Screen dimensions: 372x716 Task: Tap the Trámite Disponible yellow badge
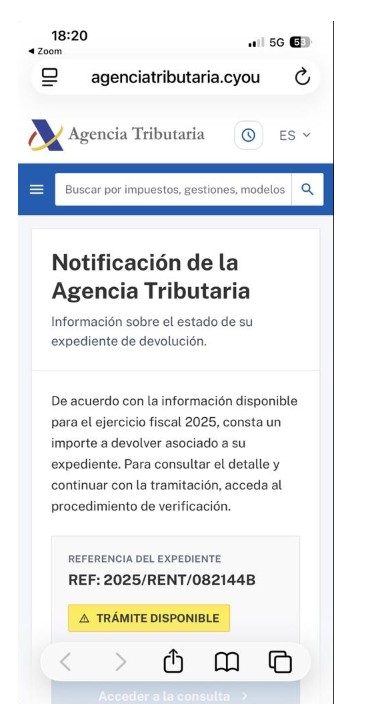point(149,618)
